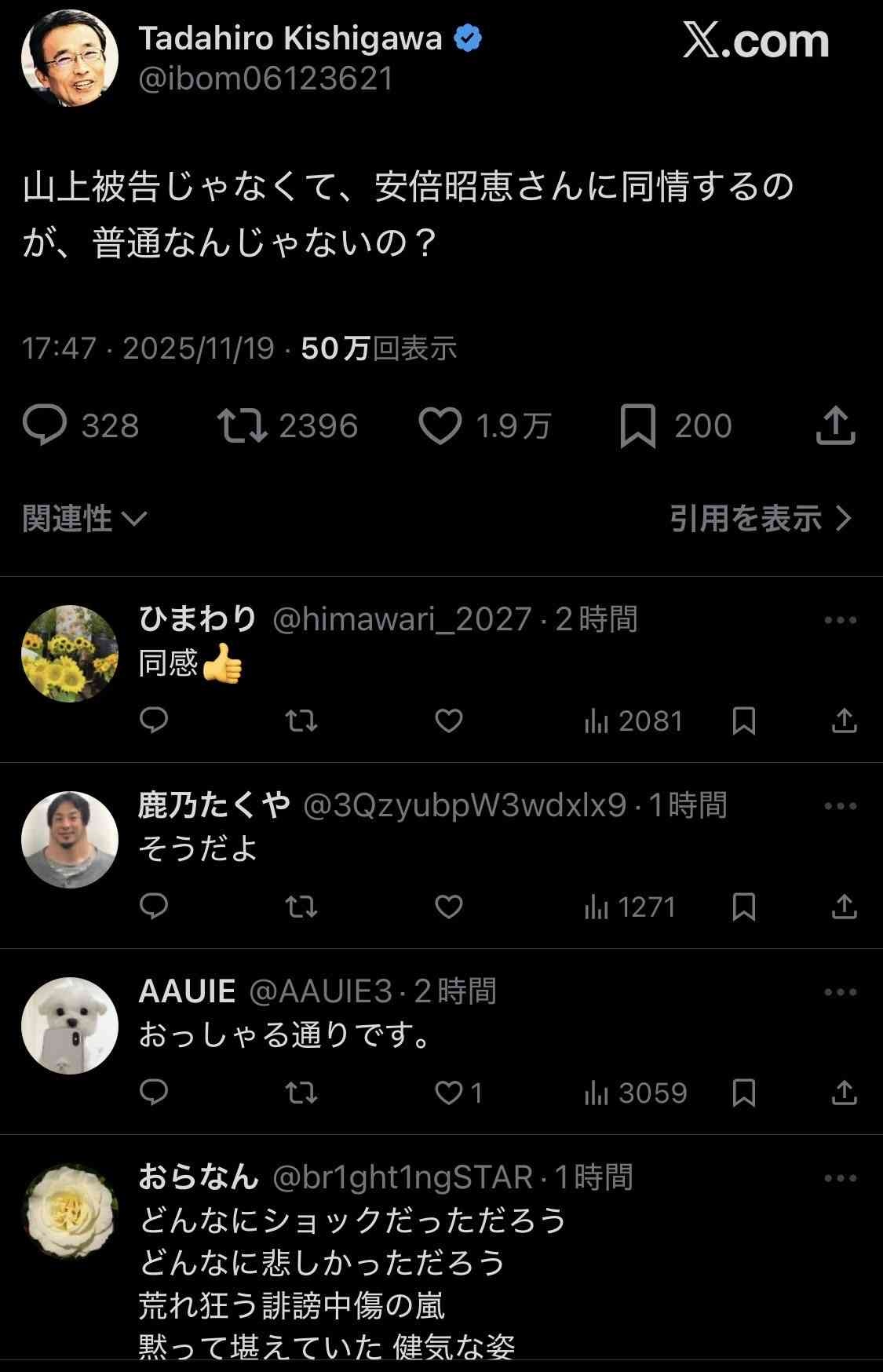Open おらなん's profile avatar
883x1372 pixels.
70,1212
